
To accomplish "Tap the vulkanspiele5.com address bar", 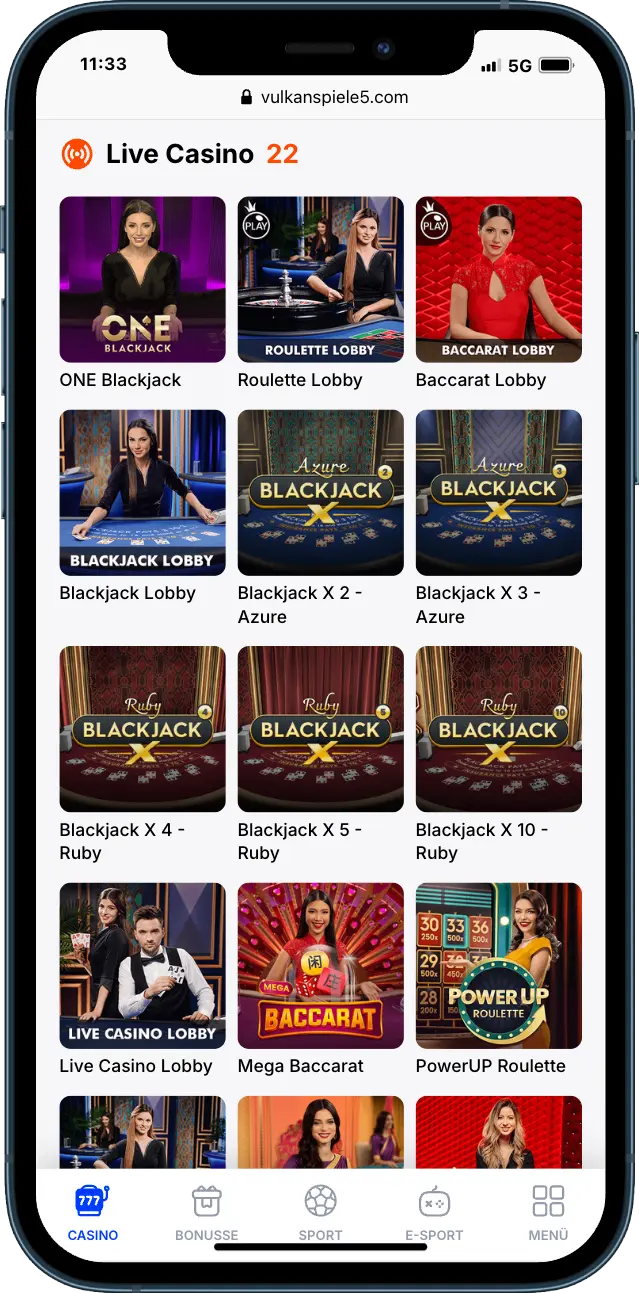I will click(x=322, y=97).
